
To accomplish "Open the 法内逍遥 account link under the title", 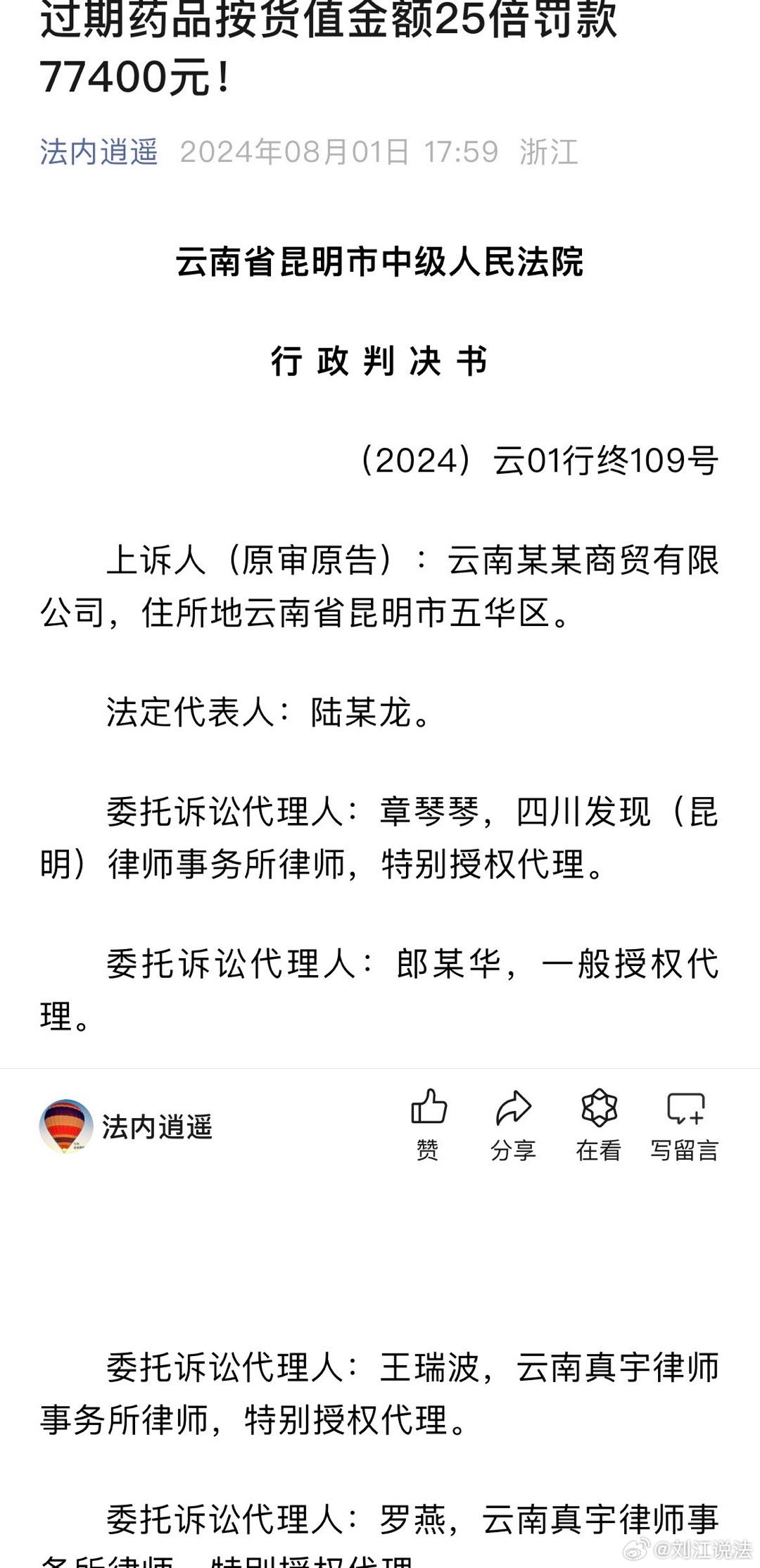I will pyautogui.click(x=99, y=152).
